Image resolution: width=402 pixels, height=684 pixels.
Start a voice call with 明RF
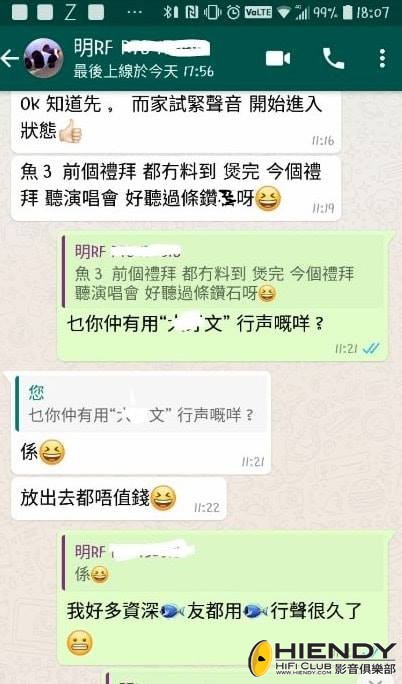click(x=333, y=58)
